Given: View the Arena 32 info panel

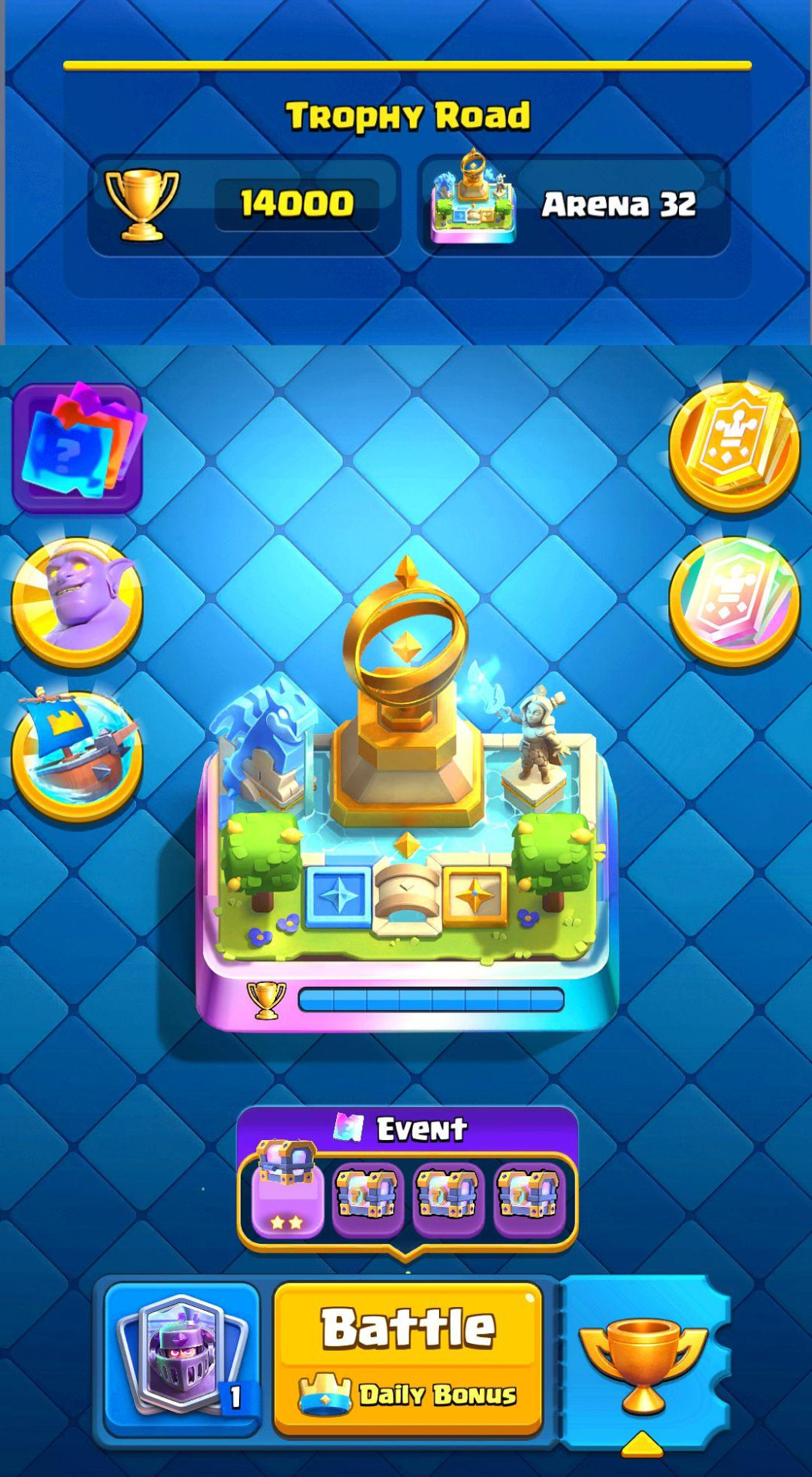Looking at the screenshot, I should (x=574, y=205).
